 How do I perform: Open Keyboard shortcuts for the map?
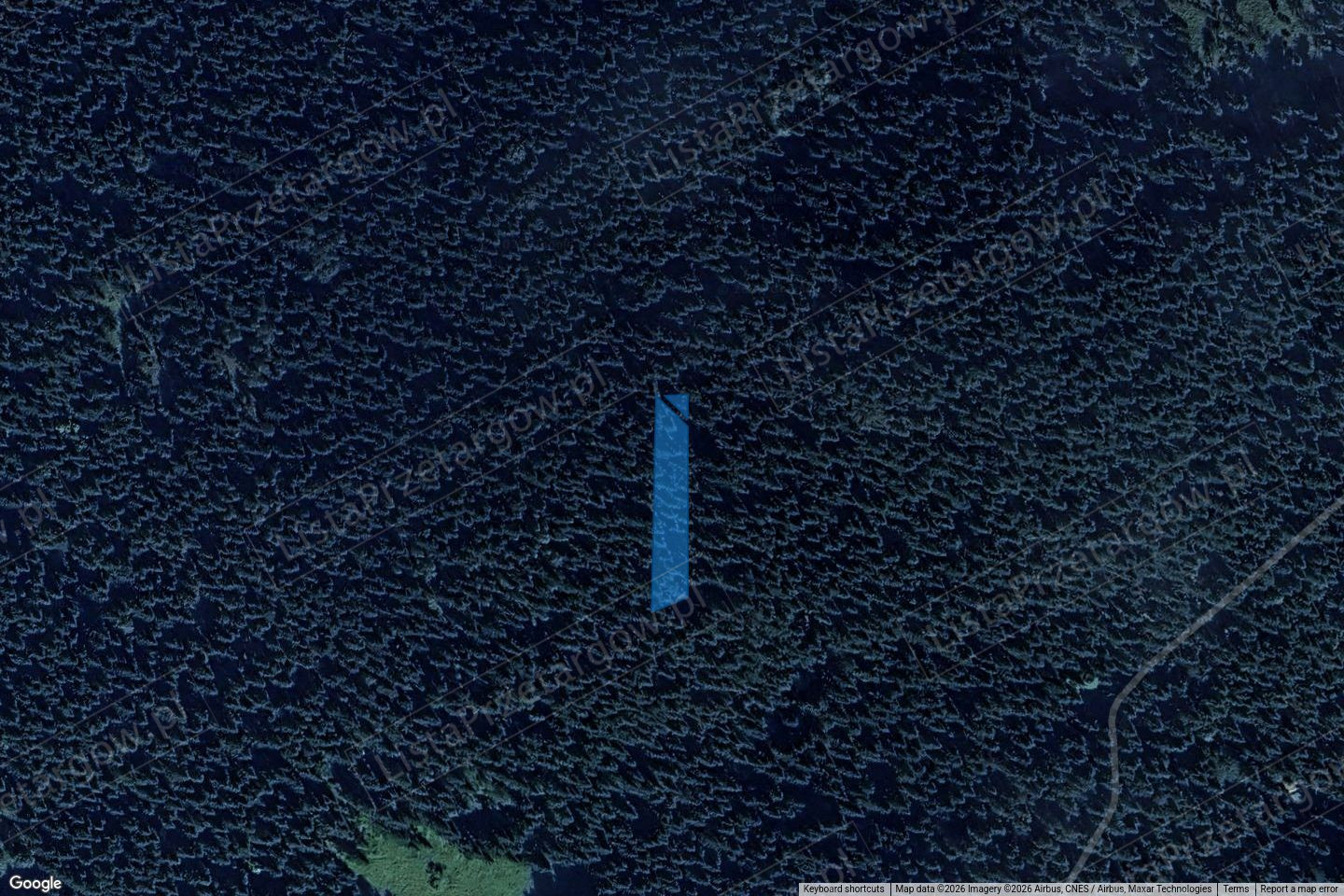pyautogui.click(x=843, y=889)
